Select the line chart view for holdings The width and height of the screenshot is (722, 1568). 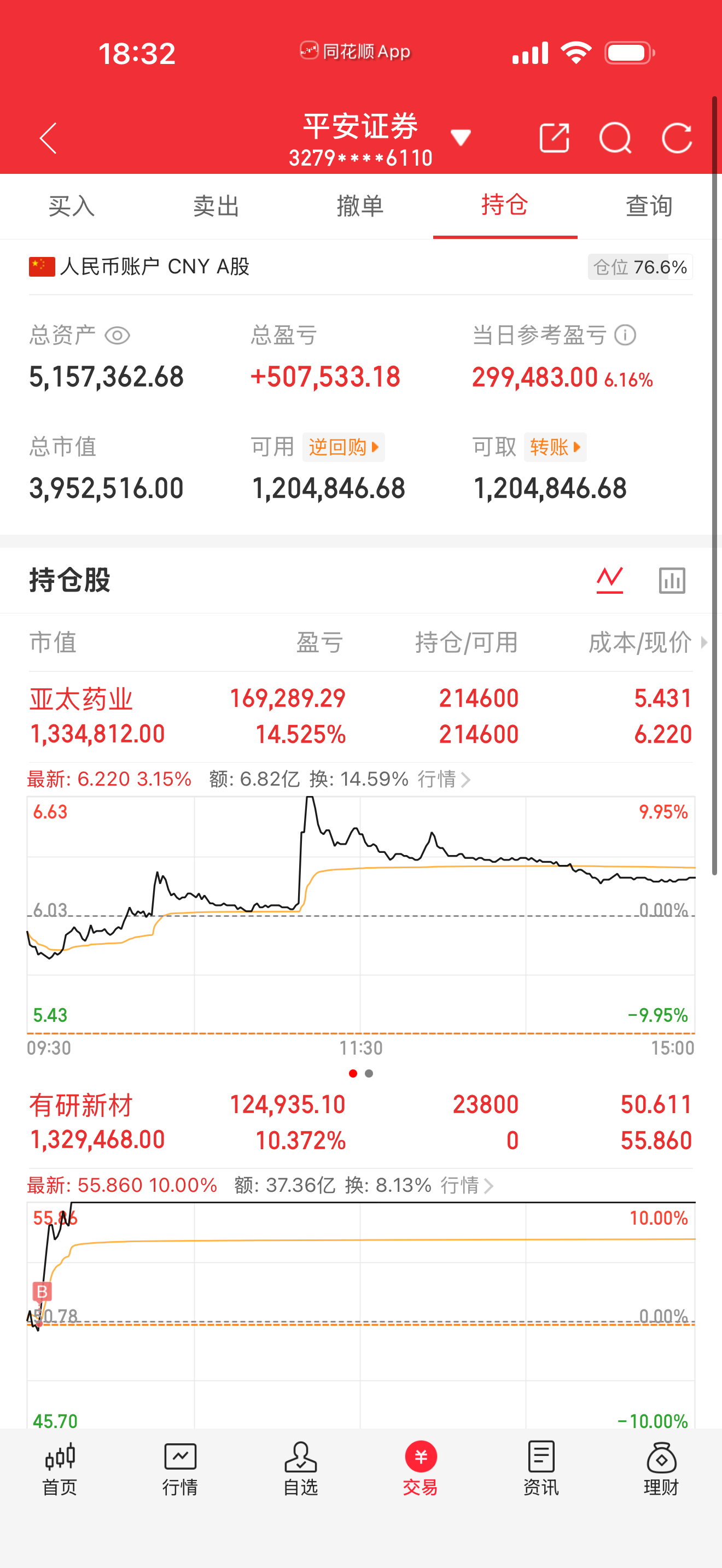pos(610,580)
